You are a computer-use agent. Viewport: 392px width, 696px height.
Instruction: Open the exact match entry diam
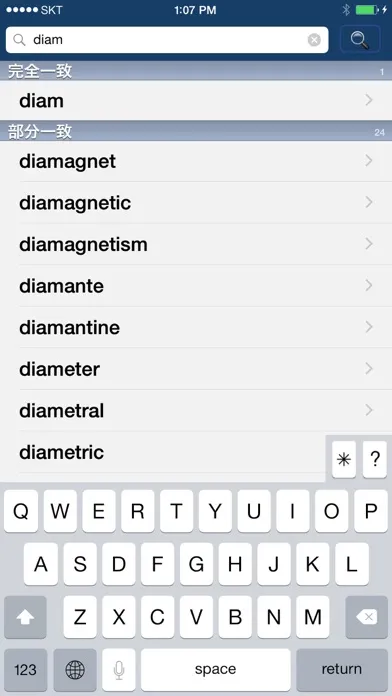pyautogui.click(x=196, y=101)
